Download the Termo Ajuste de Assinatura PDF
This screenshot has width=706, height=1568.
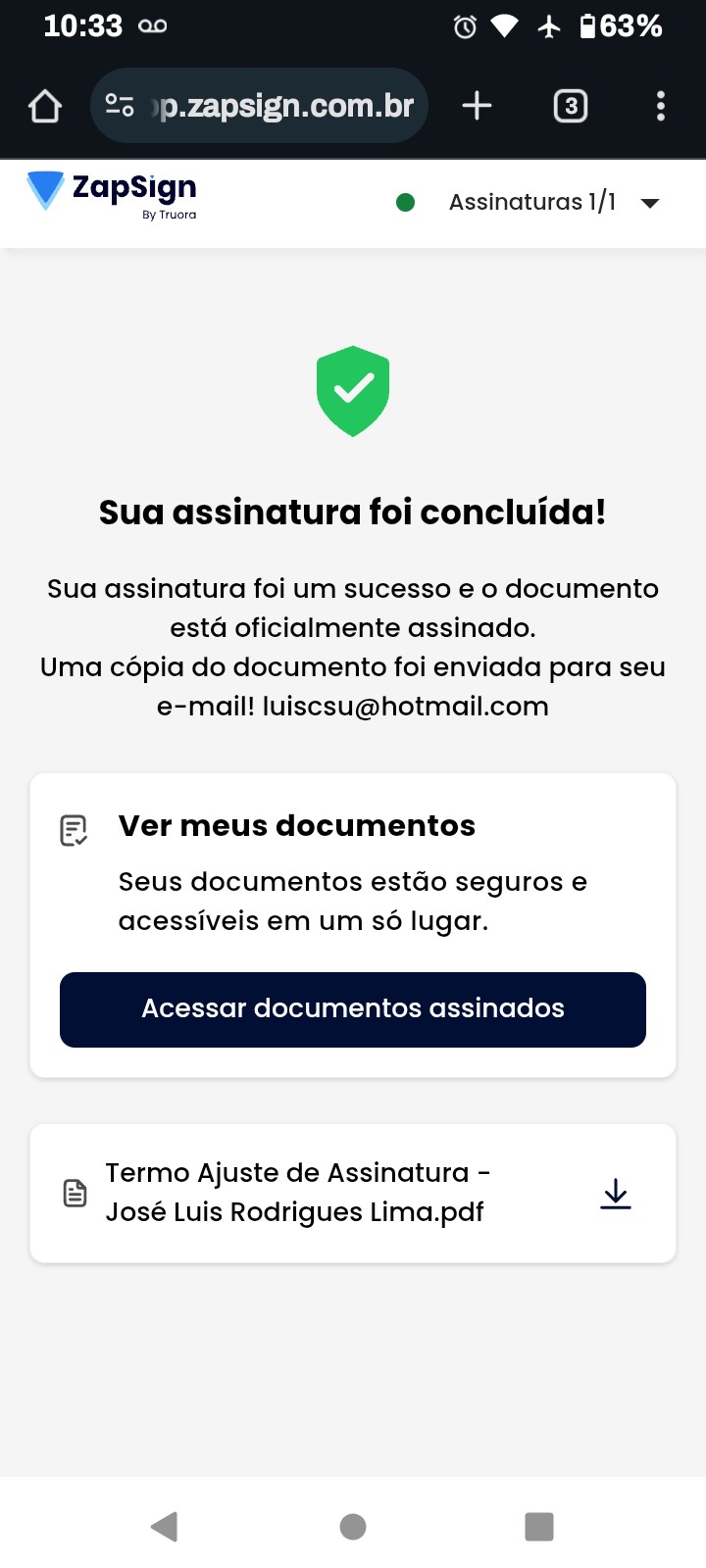[616, 1194]
